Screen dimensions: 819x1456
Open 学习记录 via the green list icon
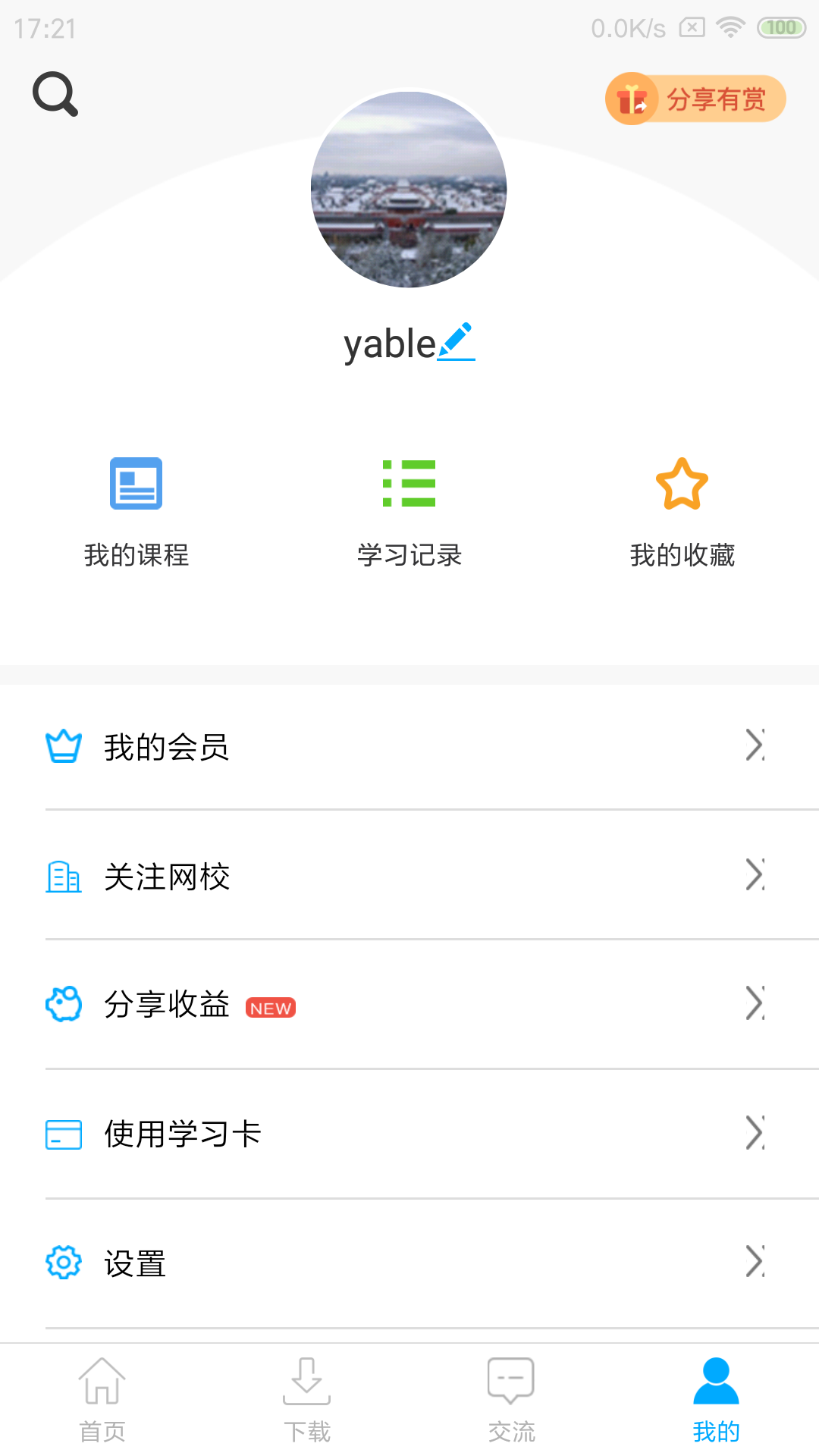409,484
